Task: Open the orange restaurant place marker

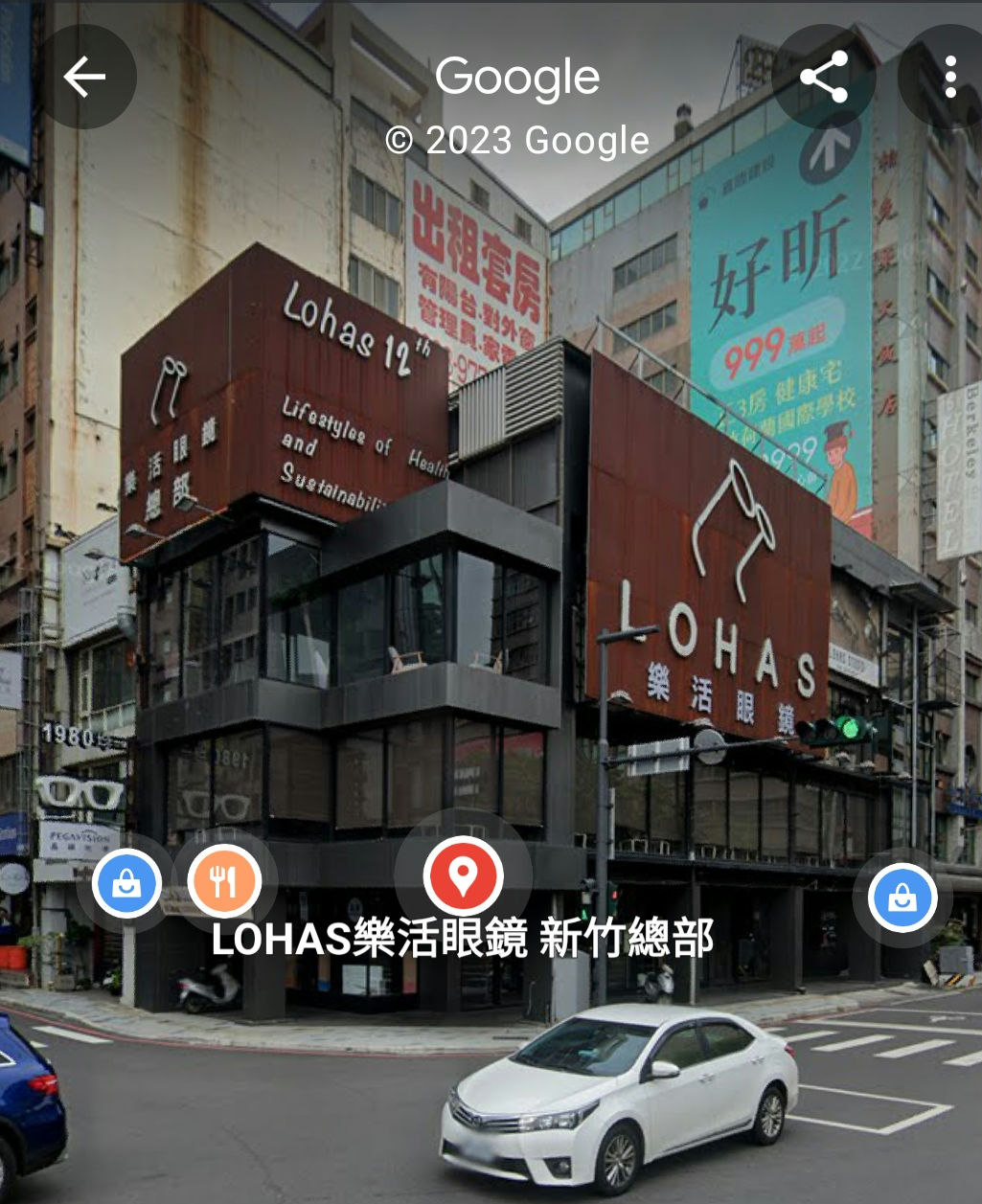Action: coord(223,881)
